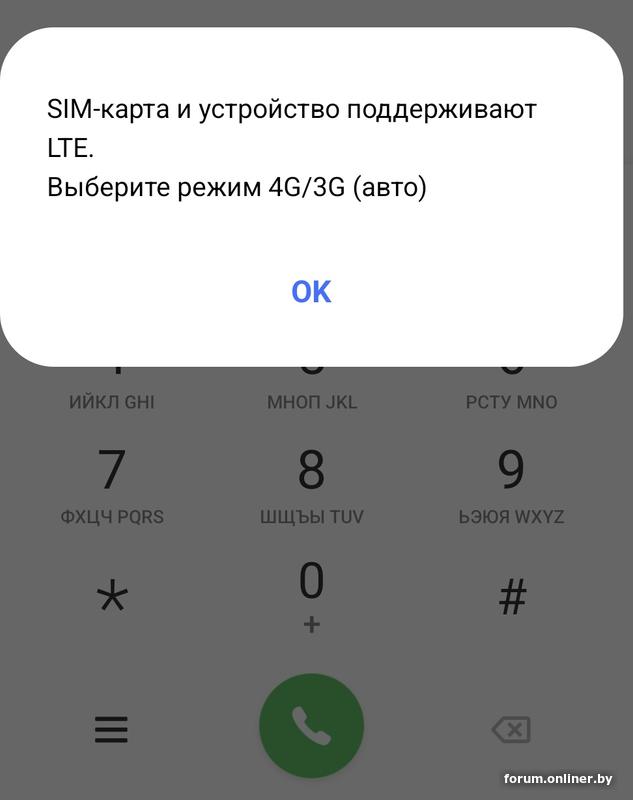Enter the asterisk key
The width and height of the screenshot is (633, 800).
pos(112,599)
